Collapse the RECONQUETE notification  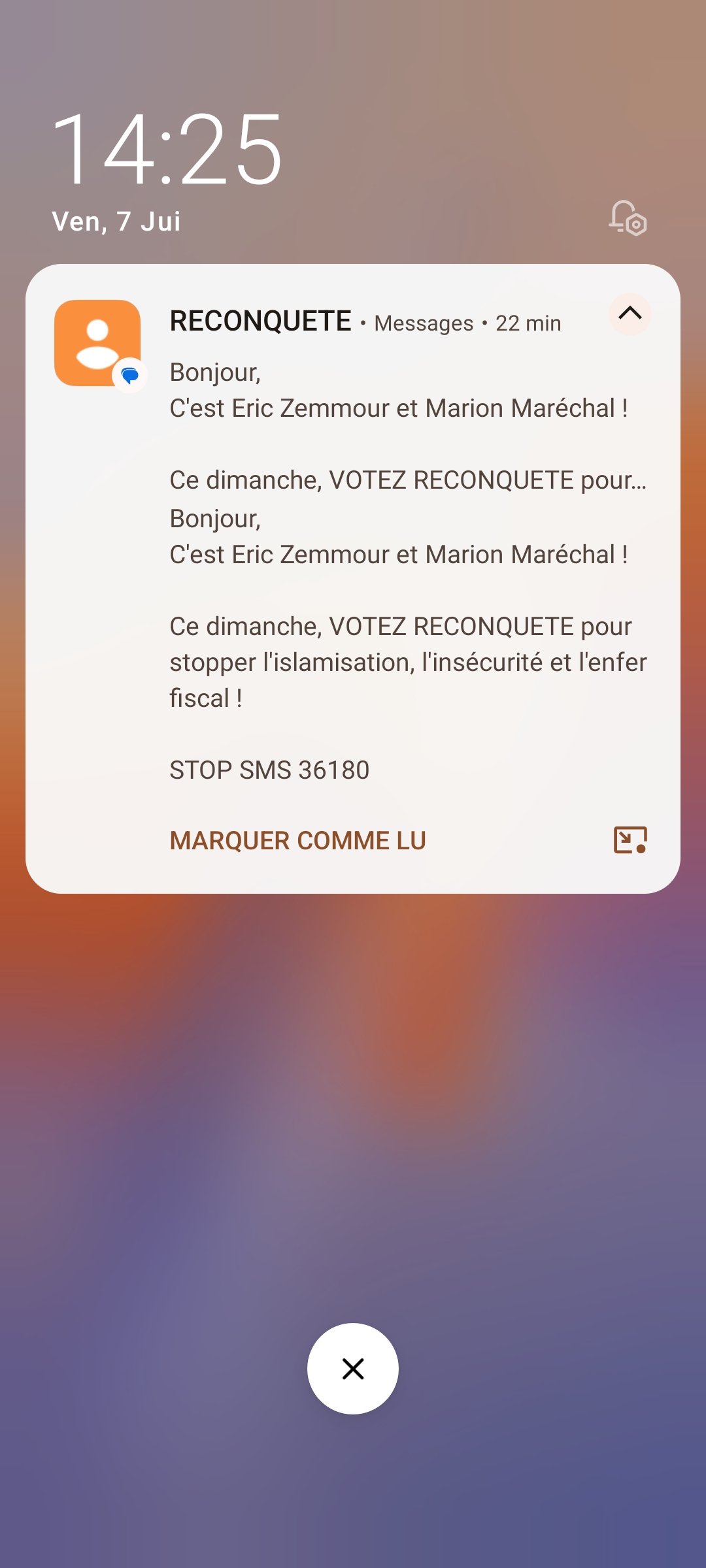pos(630,314)
